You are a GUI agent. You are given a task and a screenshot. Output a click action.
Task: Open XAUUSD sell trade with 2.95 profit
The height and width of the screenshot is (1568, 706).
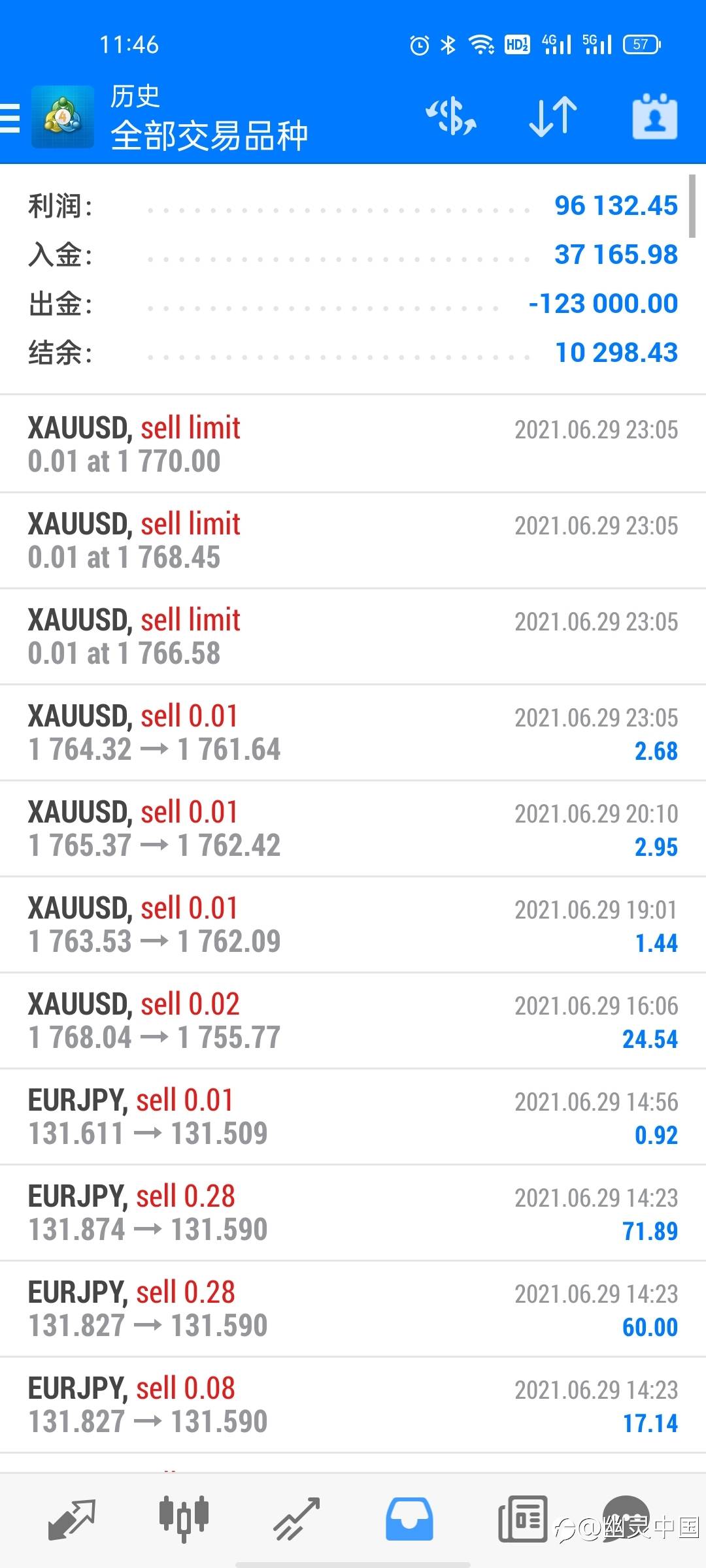[353, 828]
